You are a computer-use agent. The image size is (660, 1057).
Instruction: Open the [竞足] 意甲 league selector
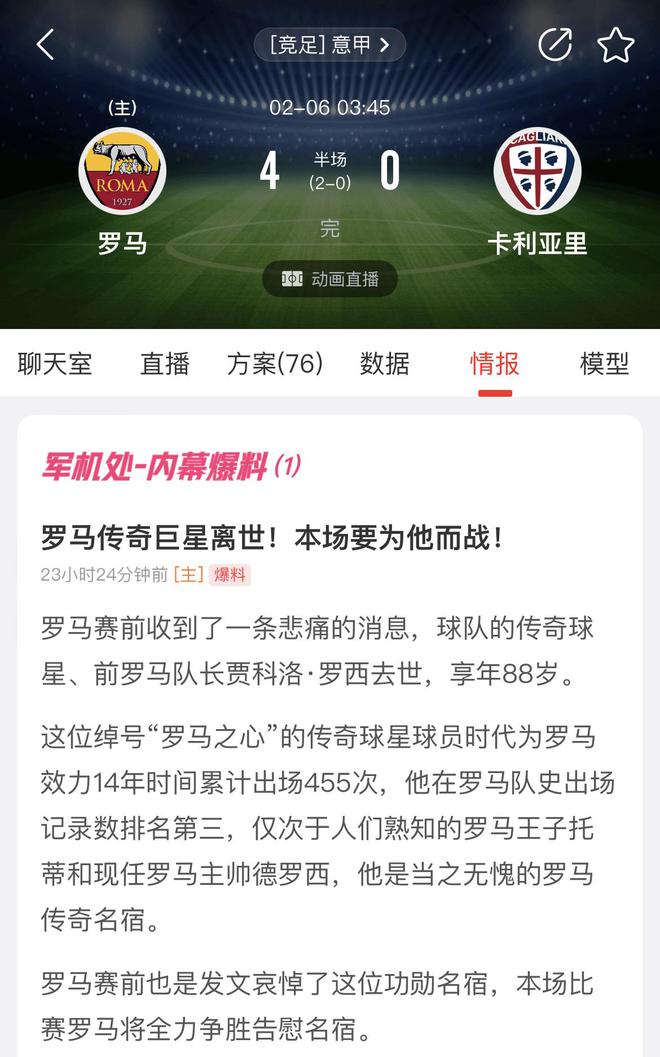click(x=330, y=45)
